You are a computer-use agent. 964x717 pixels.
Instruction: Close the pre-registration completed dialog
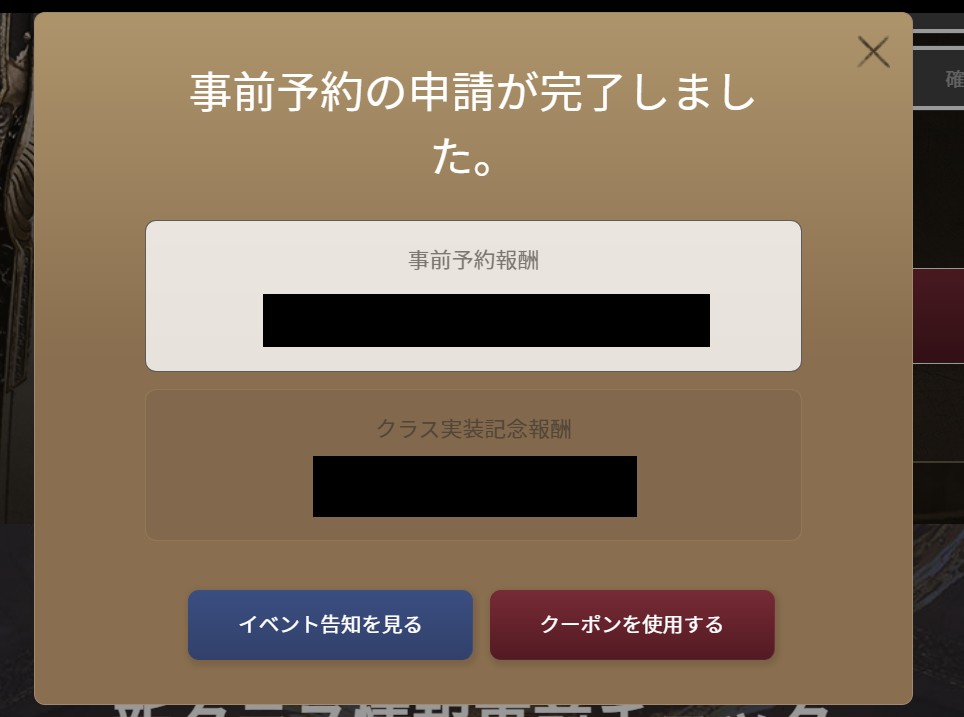(x=873, y=52)
